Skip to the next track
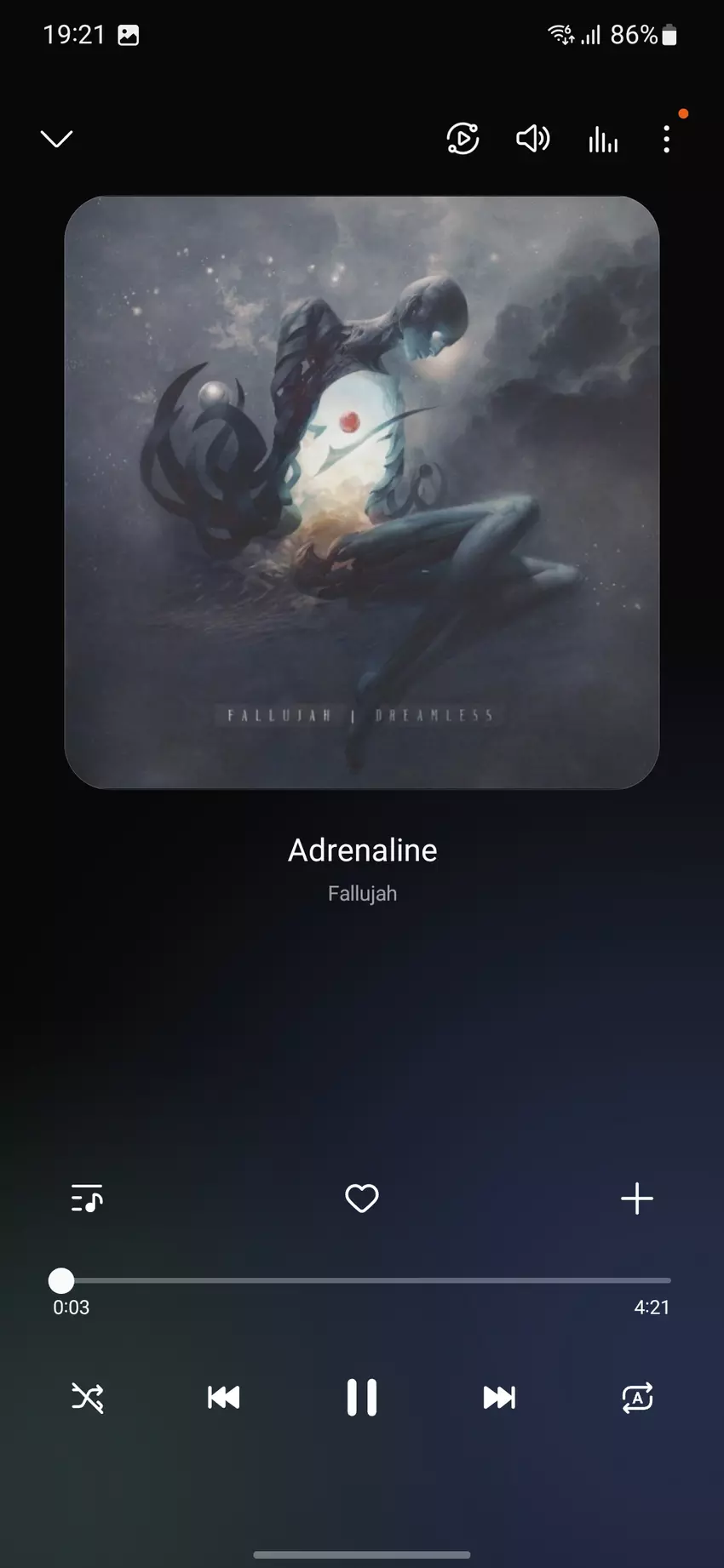Screen dimensions: 724x1568 click(499, 1398)
